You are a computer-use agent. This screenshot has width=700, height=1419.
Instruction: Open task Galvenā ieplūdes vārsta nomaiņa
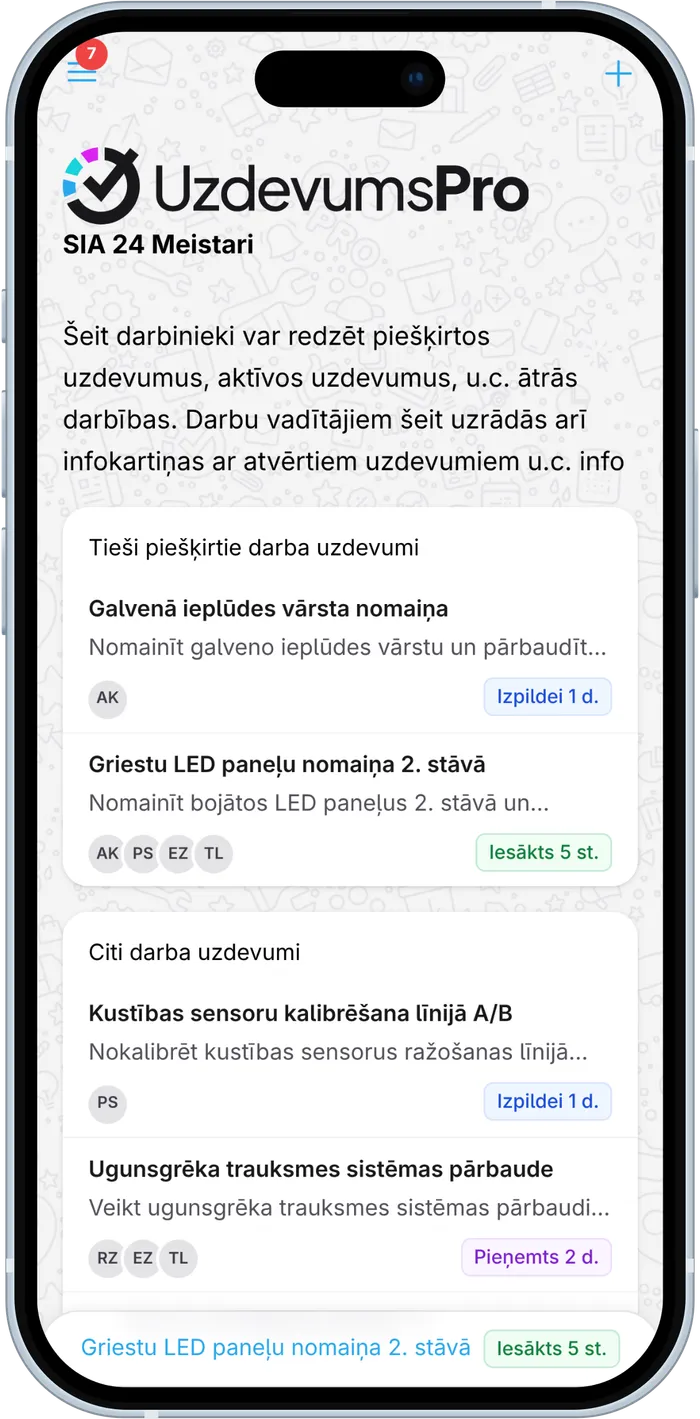tap(268, 608)
